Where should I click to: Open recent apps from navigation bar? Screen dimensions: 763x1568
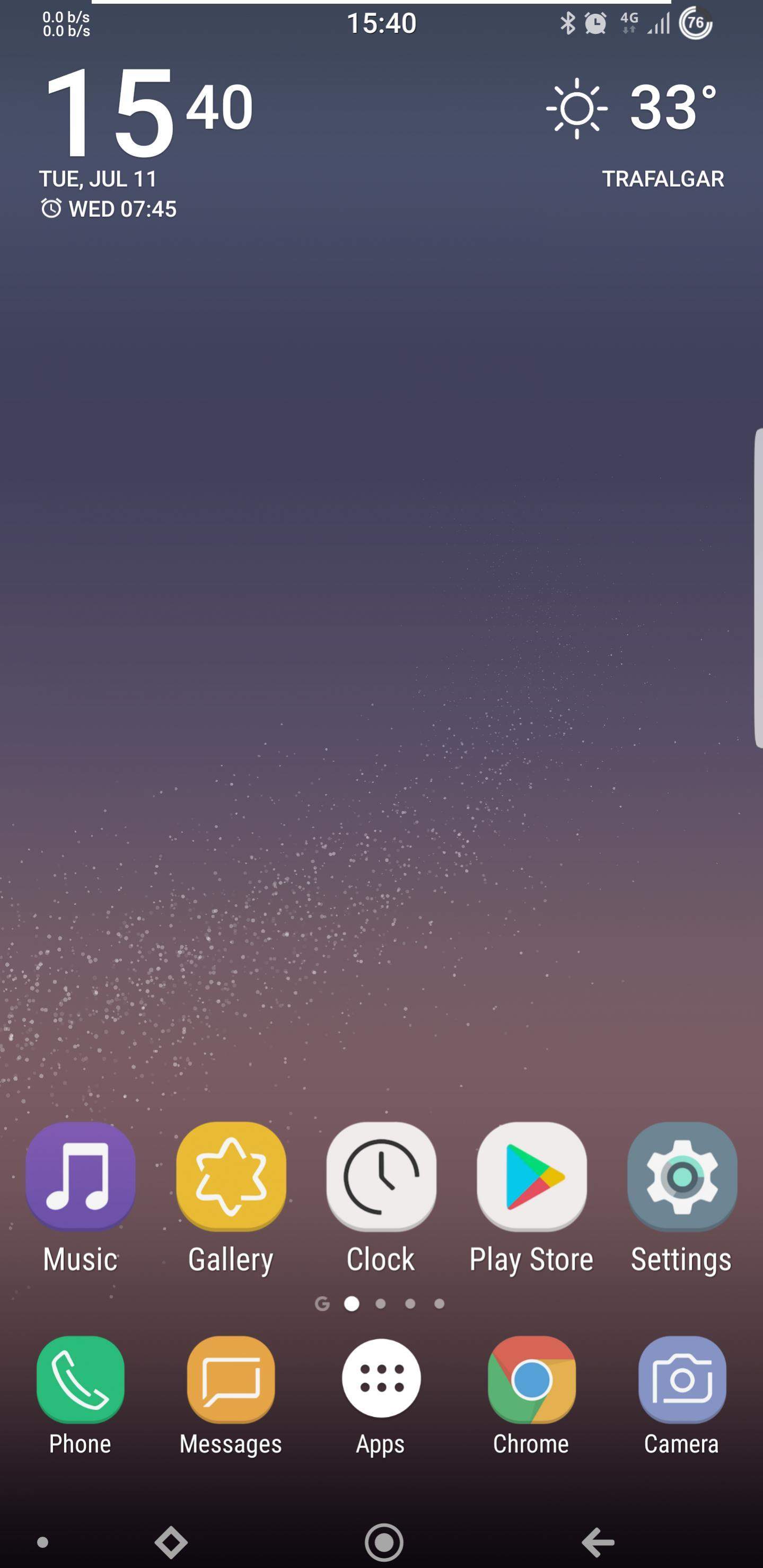click(x=171, y=1542)
